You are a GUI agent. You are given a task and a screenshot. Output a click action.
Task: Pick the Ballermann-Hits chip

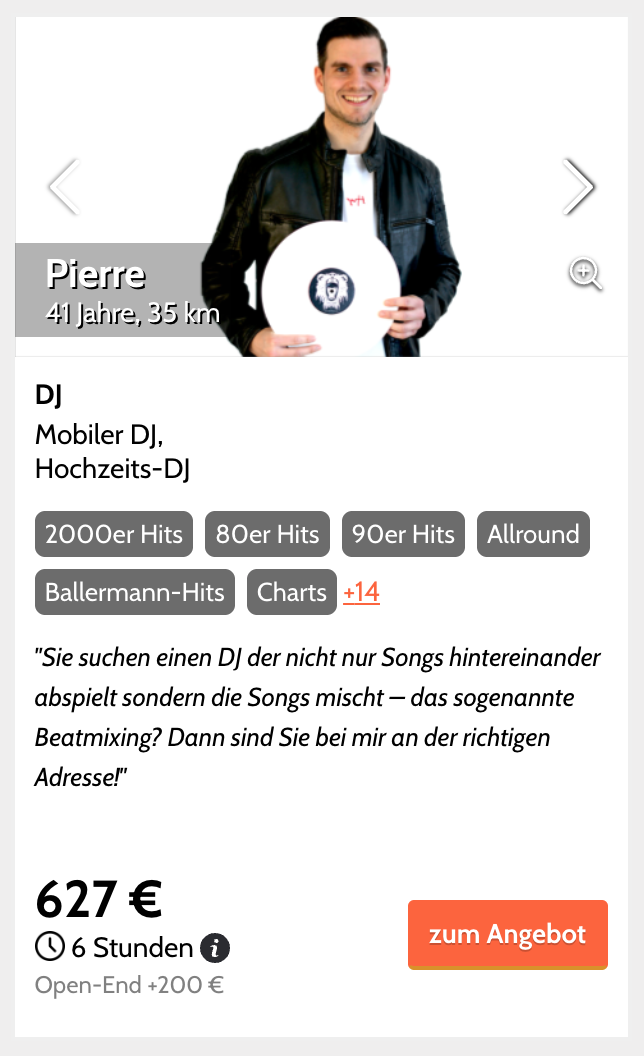[x=135, y=592]
